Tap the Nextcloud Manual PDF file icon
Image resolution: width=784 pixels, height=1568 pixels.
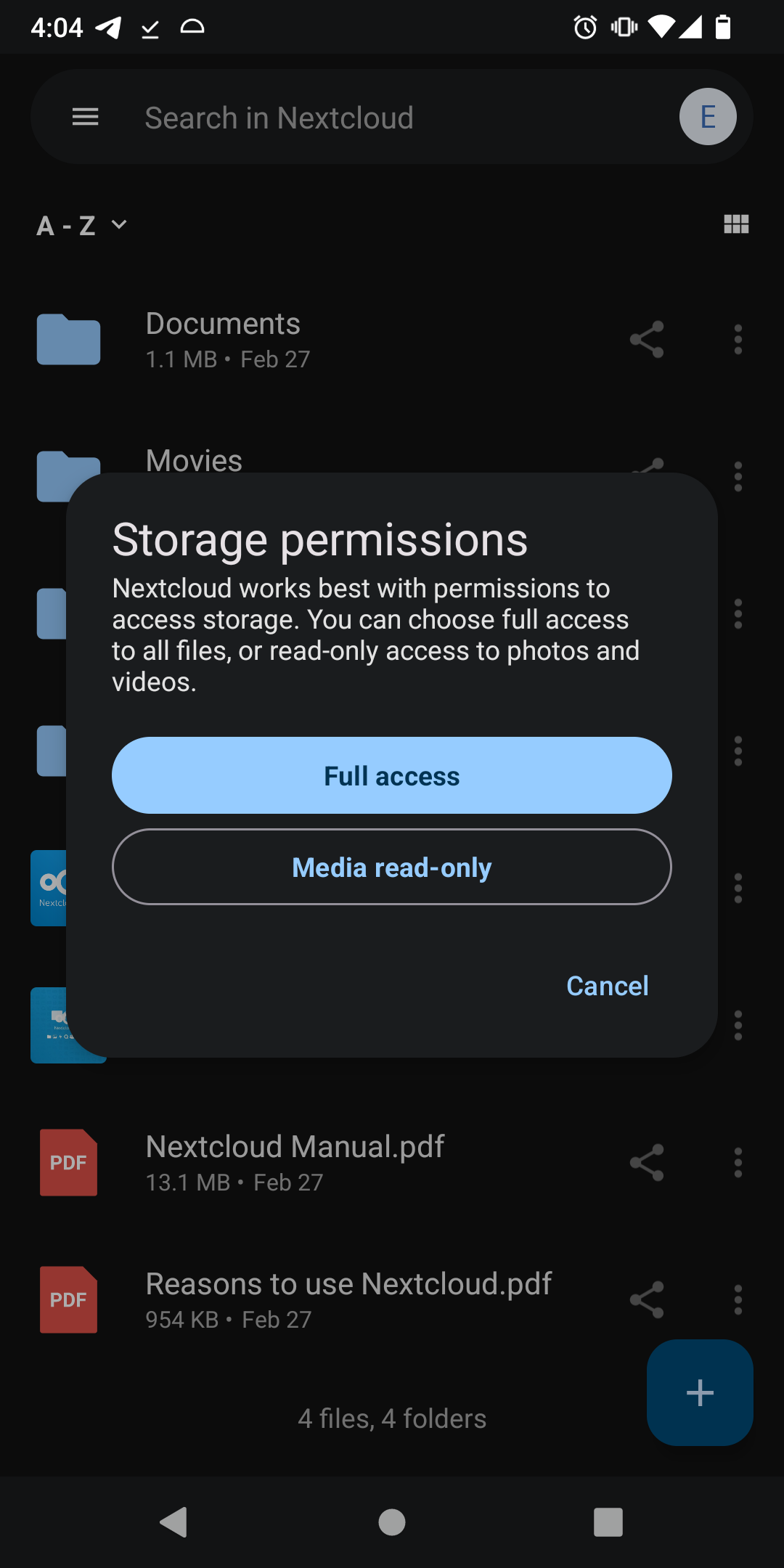[x=68, y=1162]
